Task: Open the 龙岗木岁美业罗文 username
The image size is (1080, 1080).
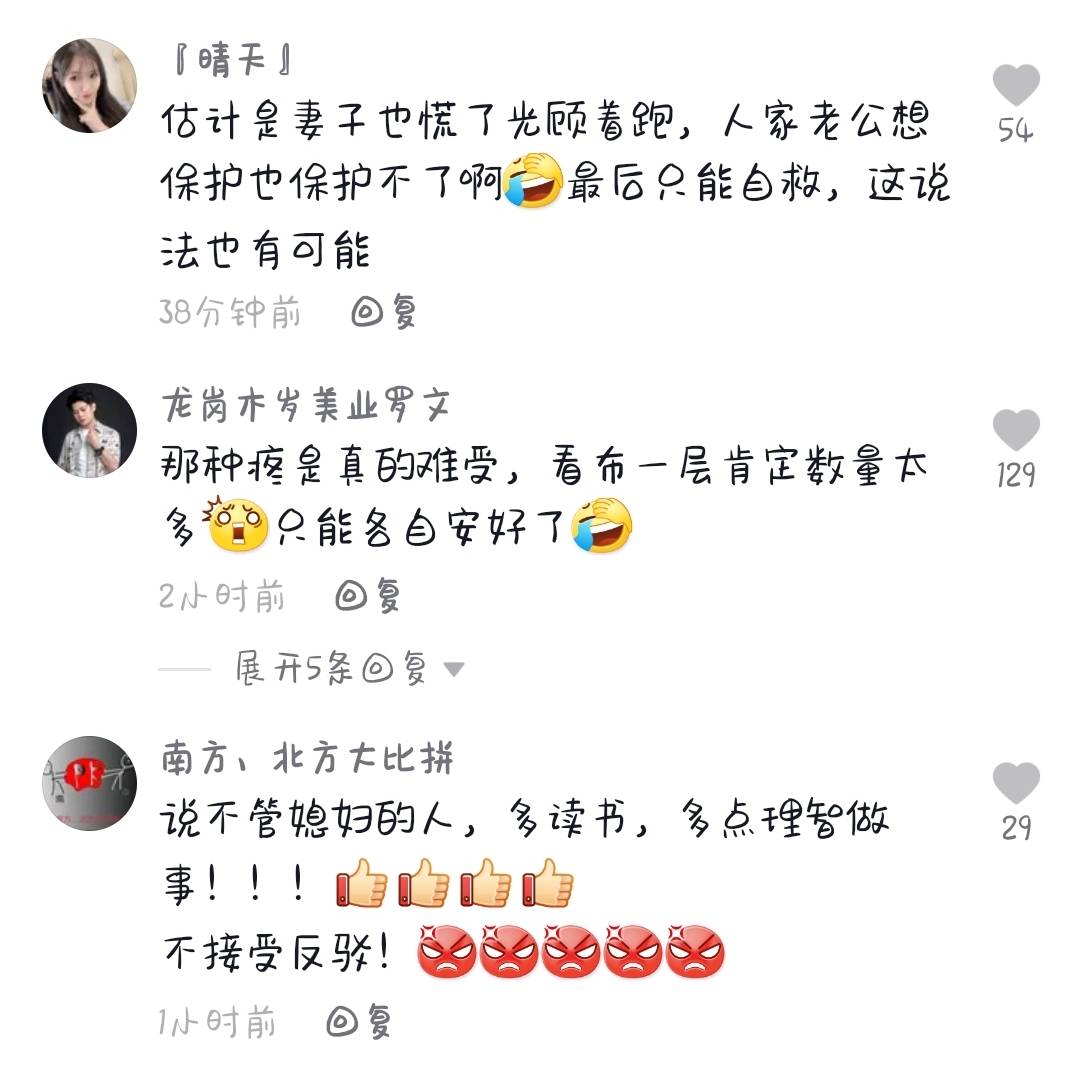Action: click(x=306, y=405)
